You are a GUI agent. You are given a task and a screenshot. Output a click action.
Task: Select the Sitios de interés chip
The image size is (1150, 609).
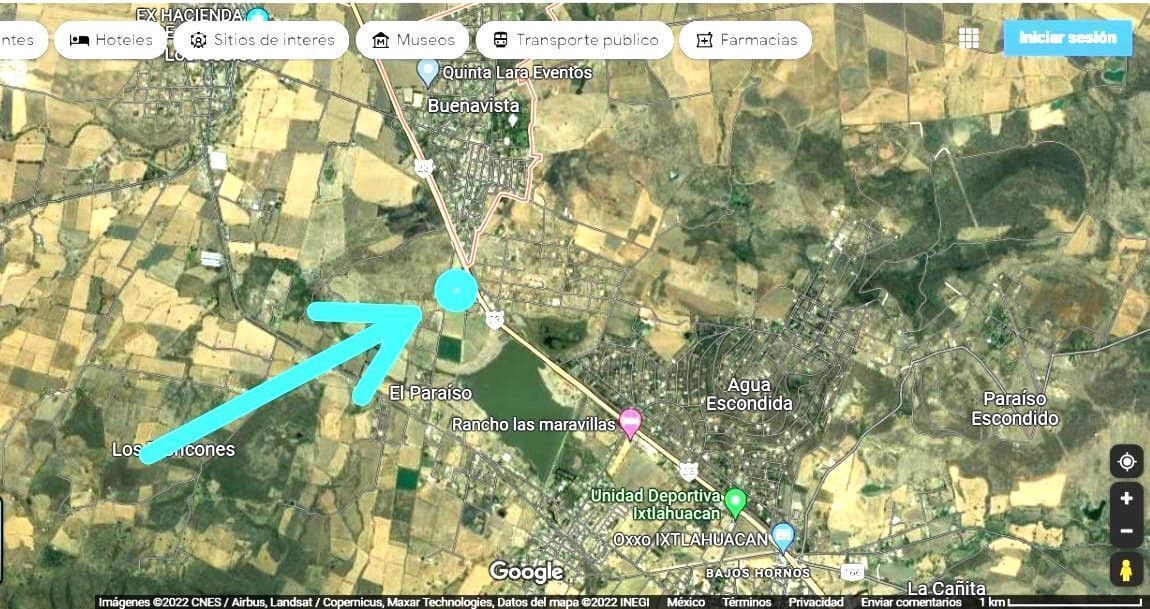pos(261,40)
